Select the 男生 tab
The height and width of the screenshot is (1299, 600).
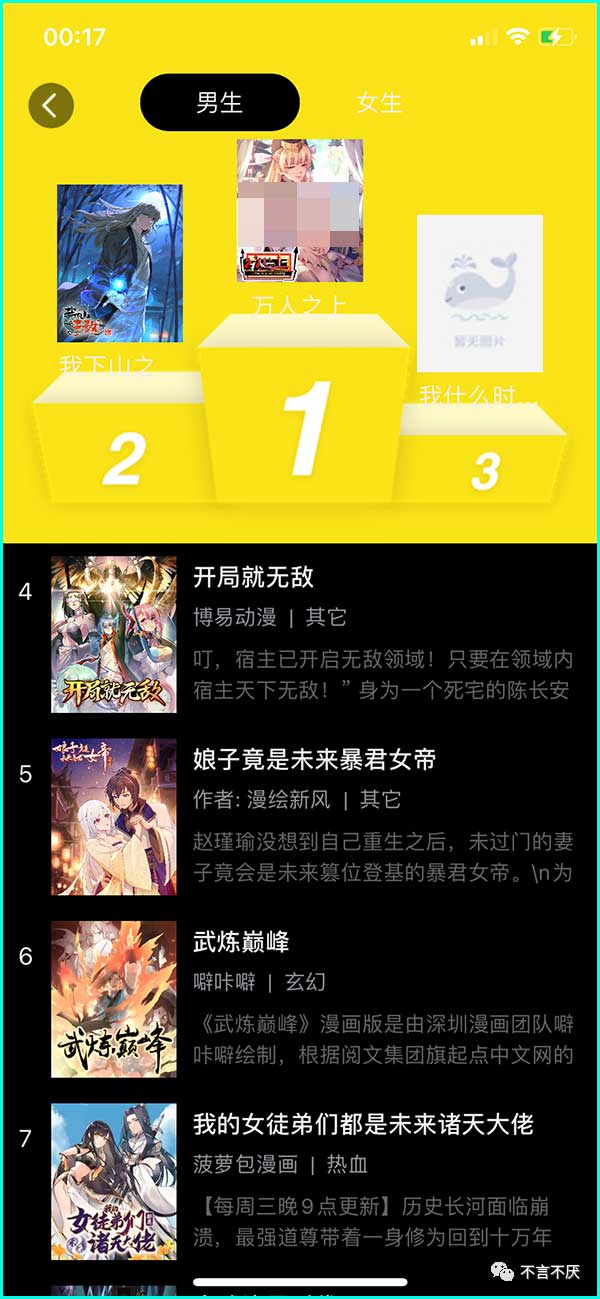pos(220,102)
